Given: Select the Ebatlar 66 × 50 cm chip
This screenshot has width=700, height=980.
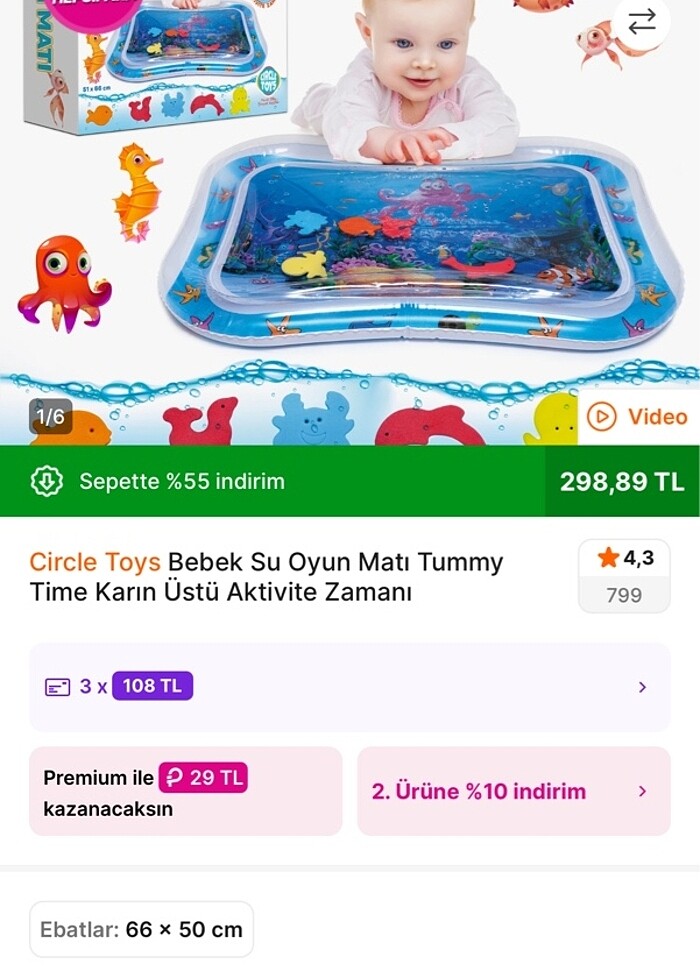Looking at the screenshot, I should [141, 929].
